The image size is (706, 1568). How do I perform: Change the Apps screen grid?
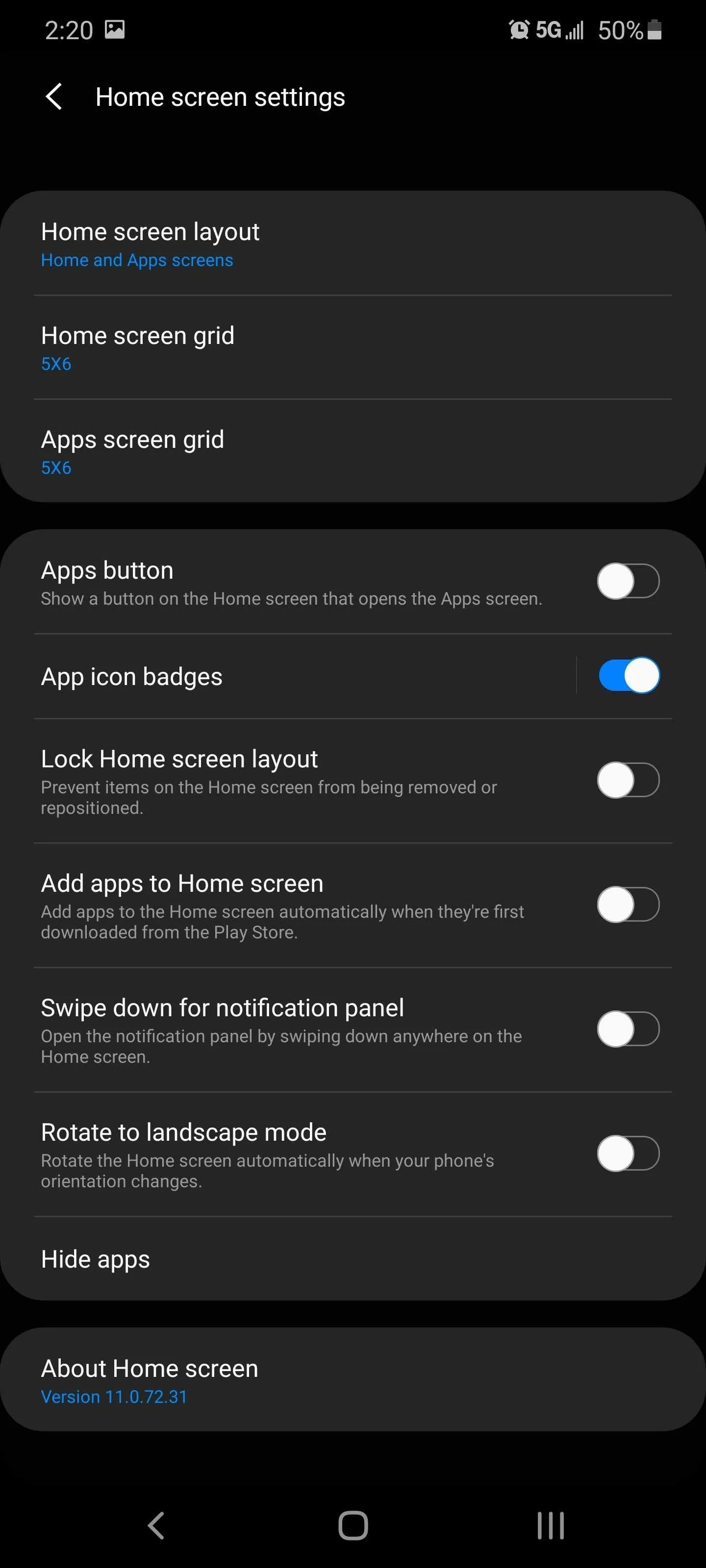tap(353, 451)
